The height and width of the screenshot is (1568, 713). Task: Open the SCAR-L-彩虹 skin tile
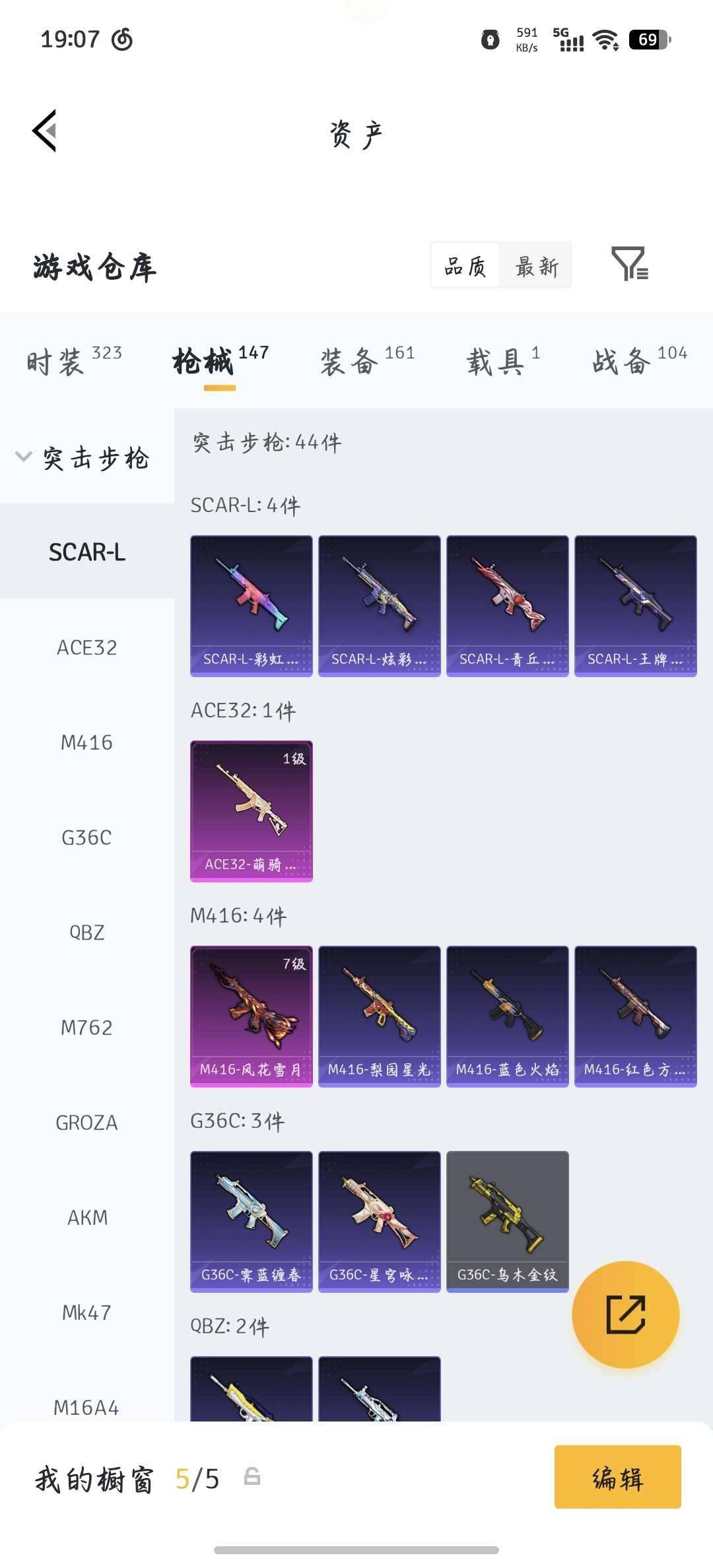[251, 606]
